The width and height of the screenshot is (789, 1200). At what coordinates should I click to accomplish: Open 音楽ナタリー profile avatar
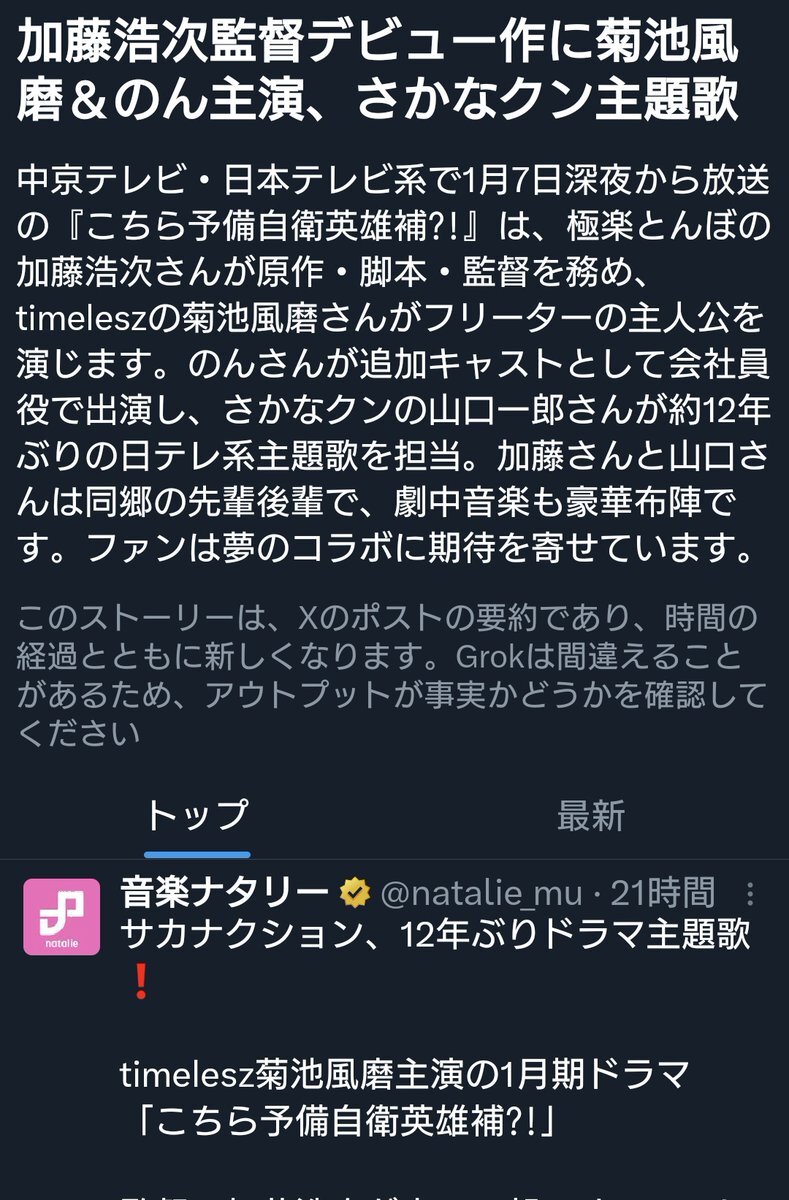pos(61,916)
